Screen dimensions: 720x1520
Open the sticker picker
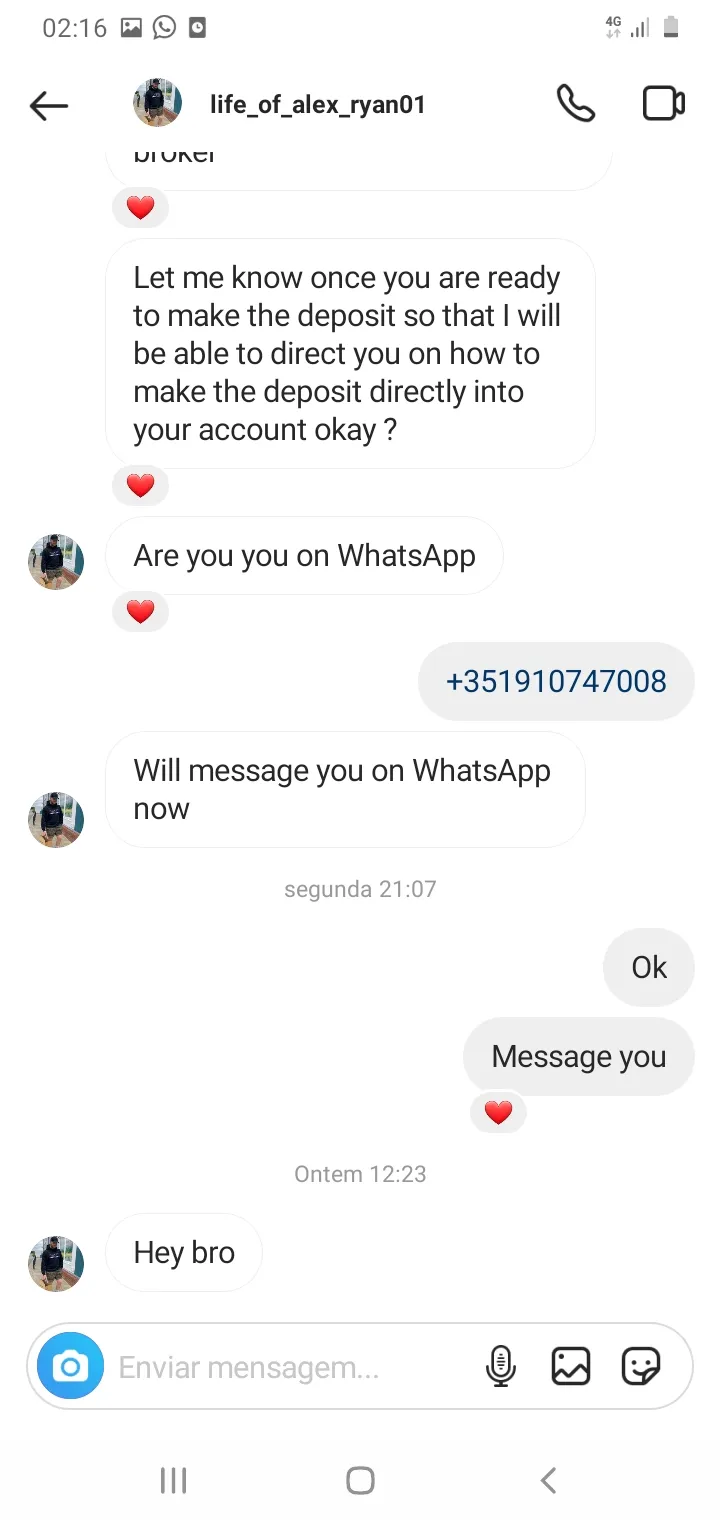pos(640,1365)
